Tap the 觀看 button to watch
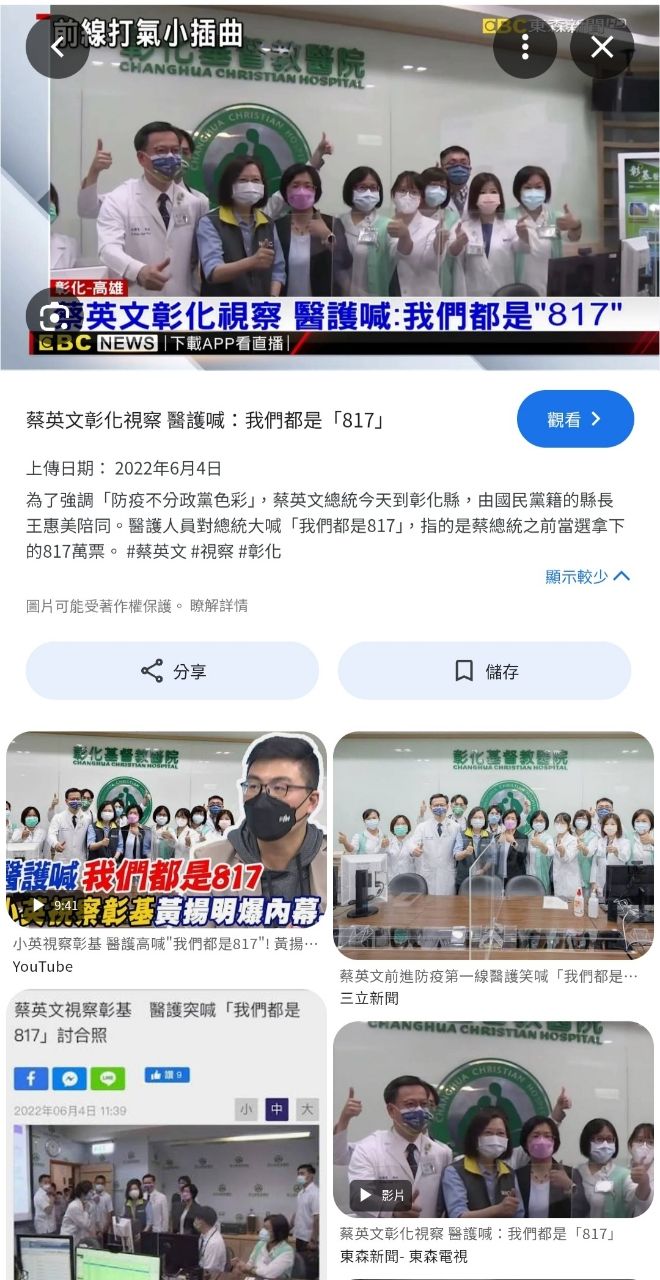The height and width of the screenshot is (1280, 660). click(575, 419)
